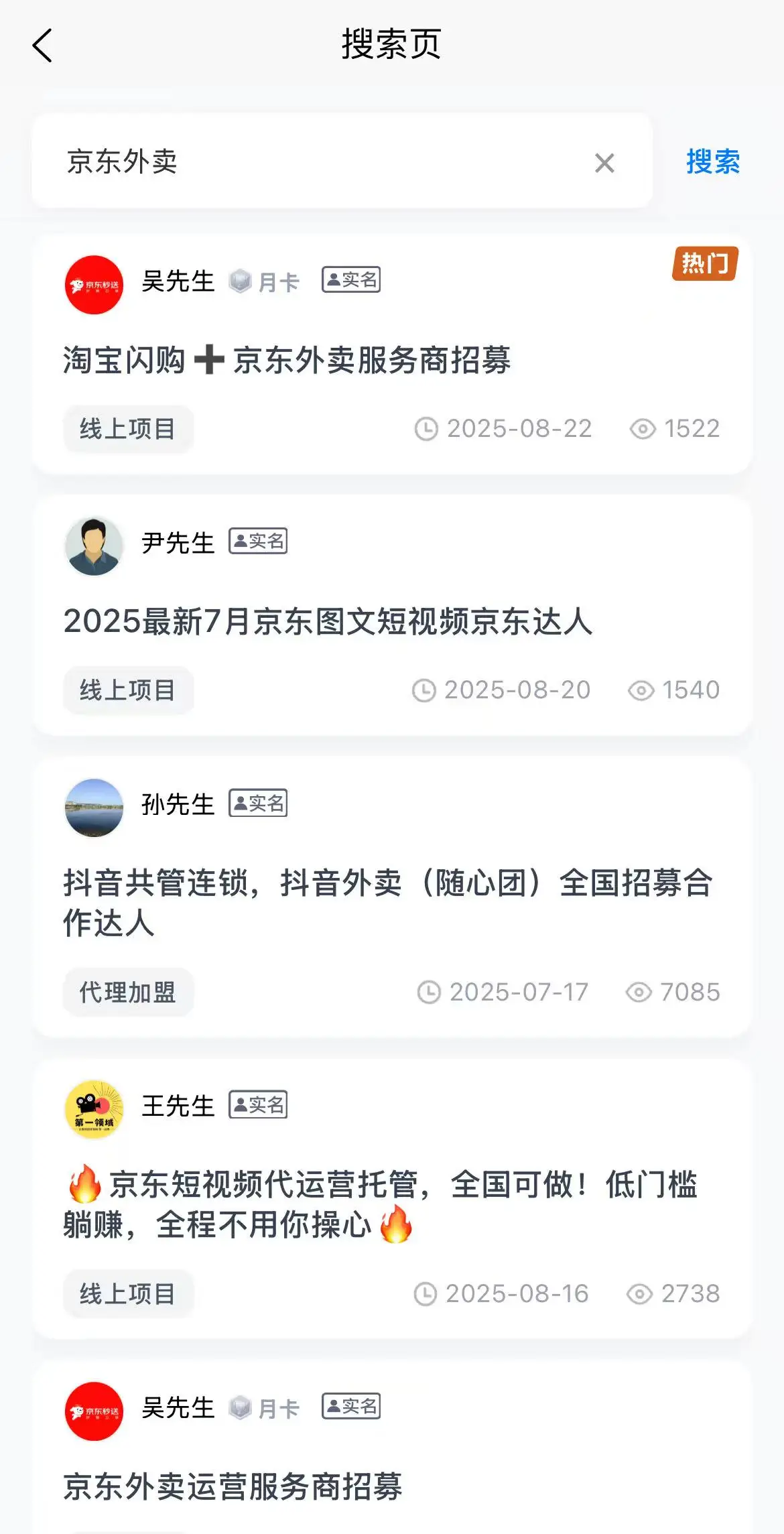Open 王先生's 京东短视频代运营托管 post

382,1204
